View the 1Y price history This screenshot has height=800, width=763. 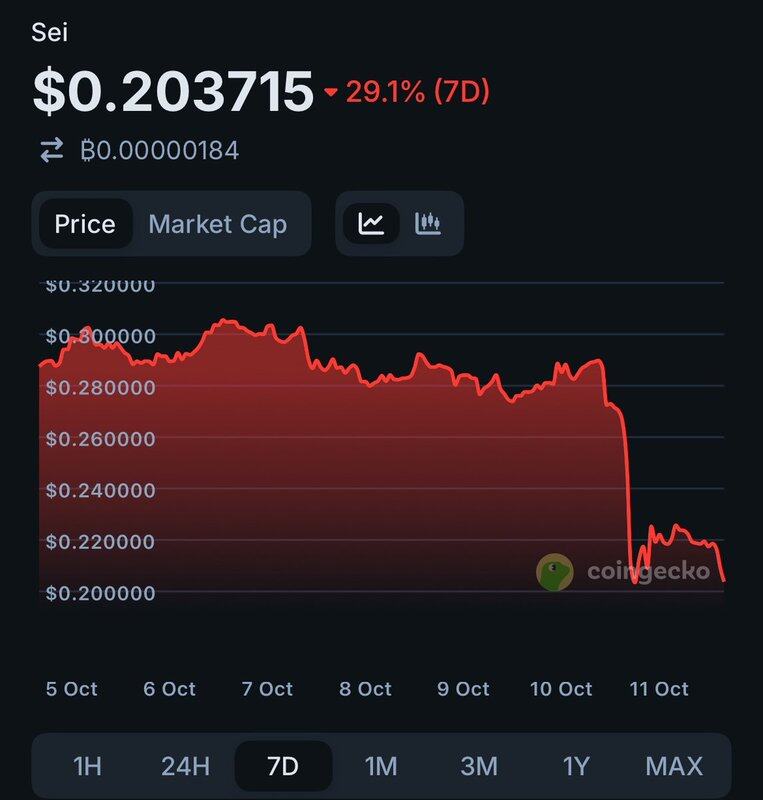coord(576,767)
